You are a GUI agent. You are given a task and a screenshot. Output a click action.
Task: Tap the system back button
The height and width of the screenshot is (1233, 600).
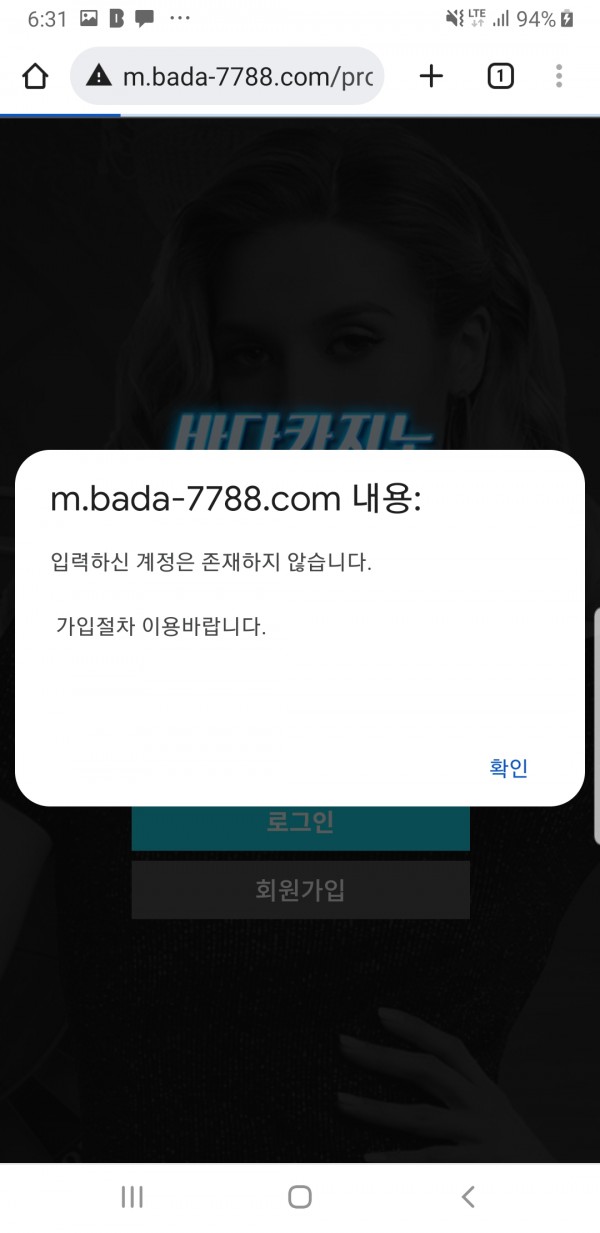point(467,1197)
